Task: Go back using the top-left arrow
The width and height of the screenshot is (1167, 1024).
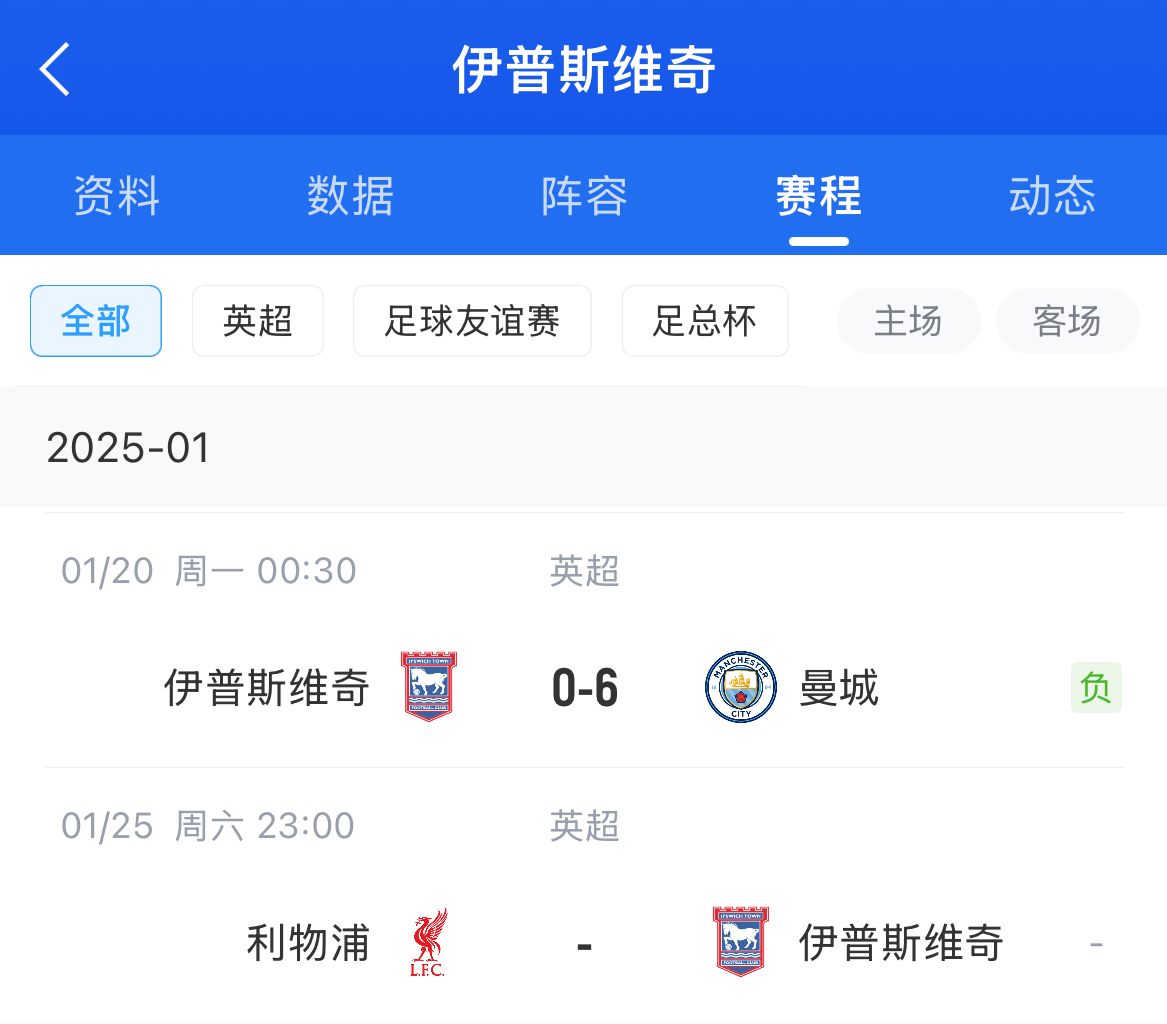Action: [55, 70]
